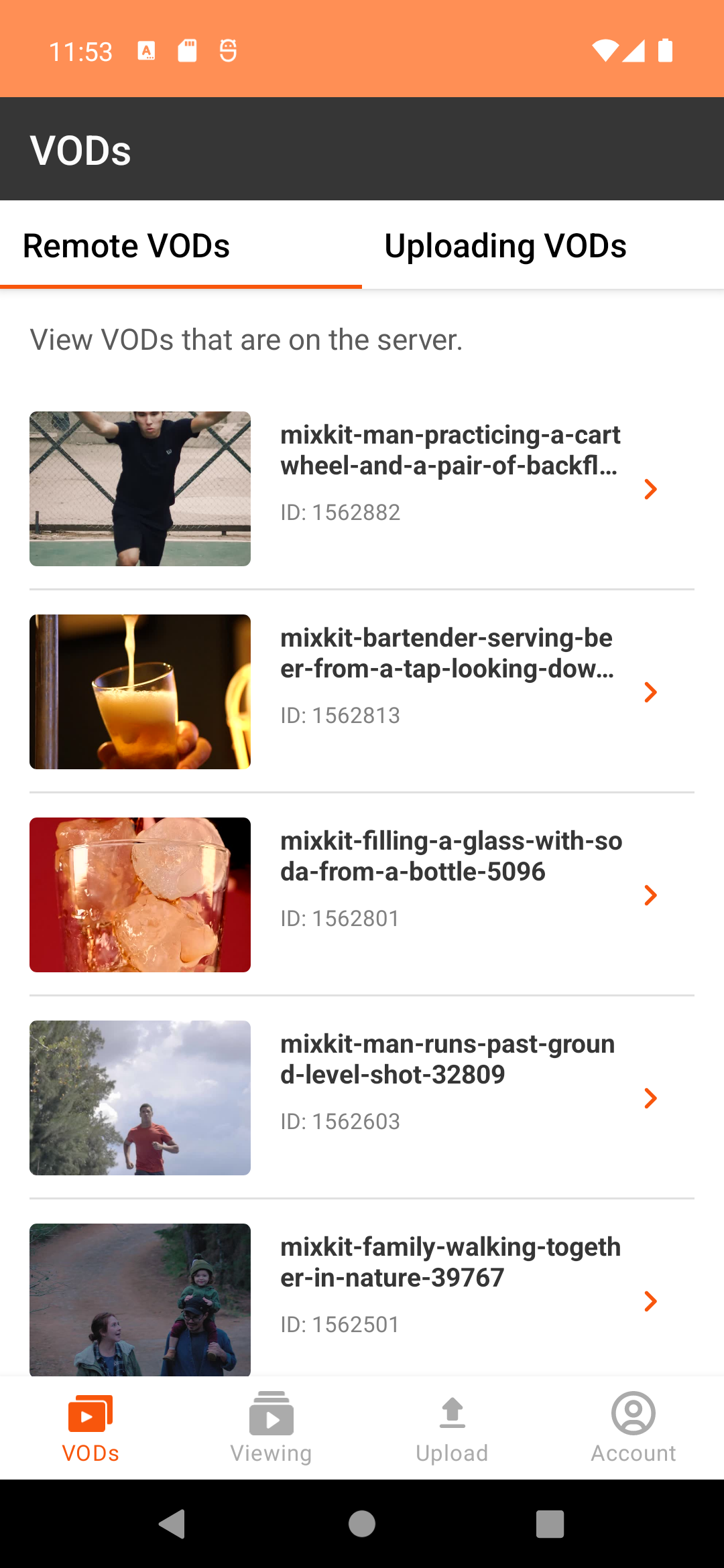
Task: Open the cartwheel and backflip video
Action: point(362,489)
